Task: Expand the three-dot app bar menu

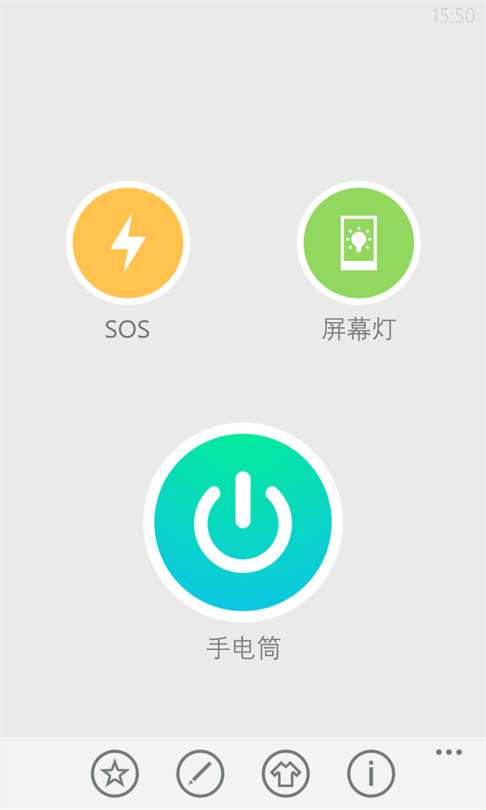Action: pyautogui.click(x=448, y=752)
